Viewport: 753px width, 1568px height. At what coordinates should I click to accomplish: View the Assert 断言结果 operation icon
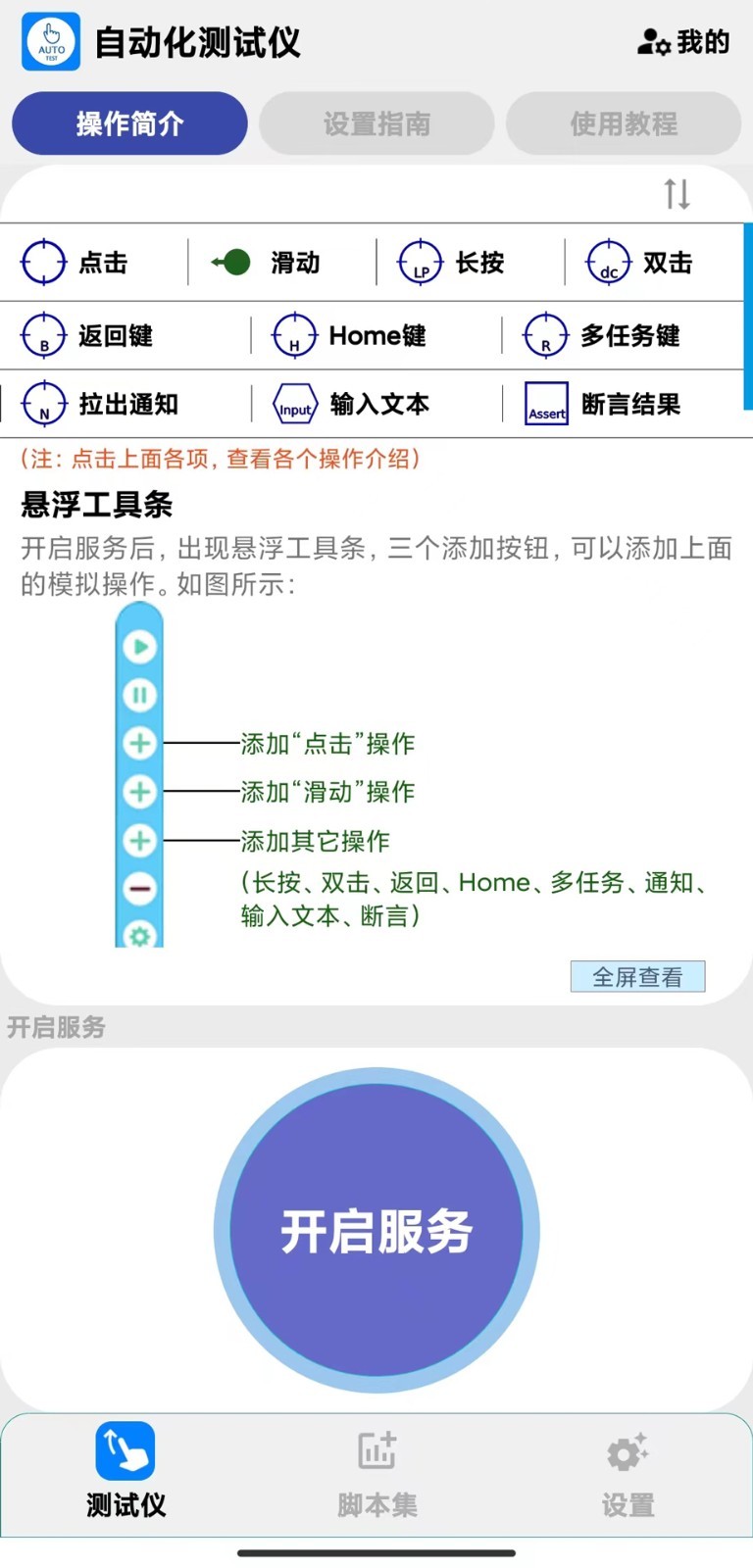(545, 404)
